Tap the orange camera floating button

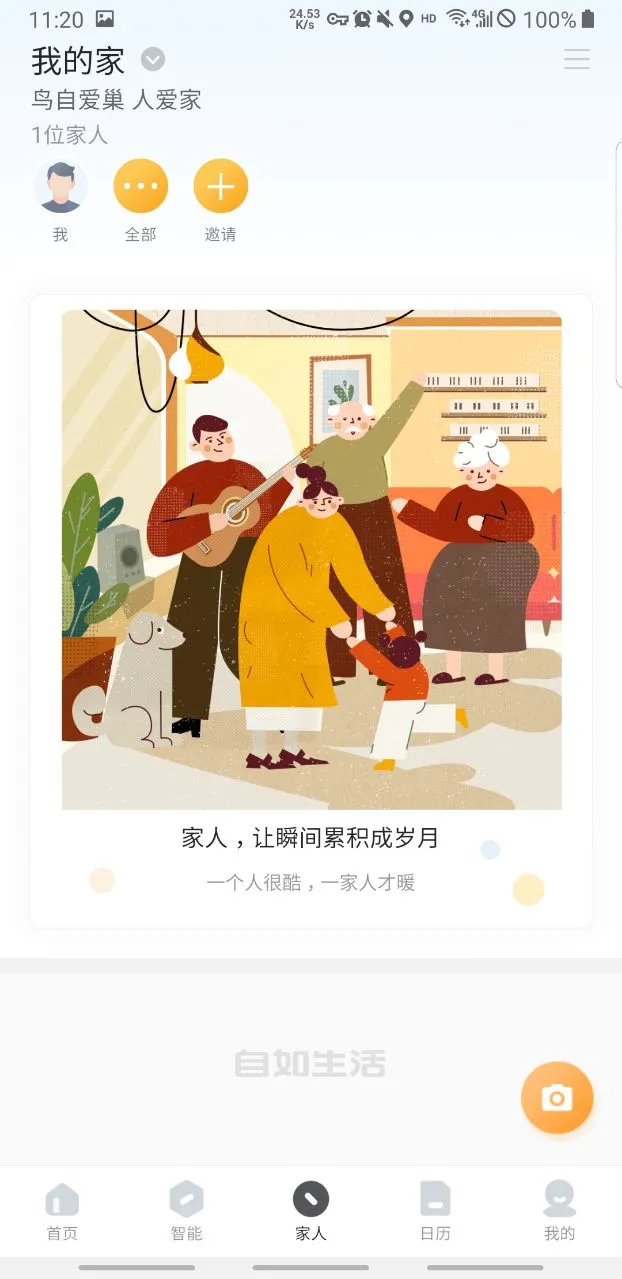[557, 1098]
